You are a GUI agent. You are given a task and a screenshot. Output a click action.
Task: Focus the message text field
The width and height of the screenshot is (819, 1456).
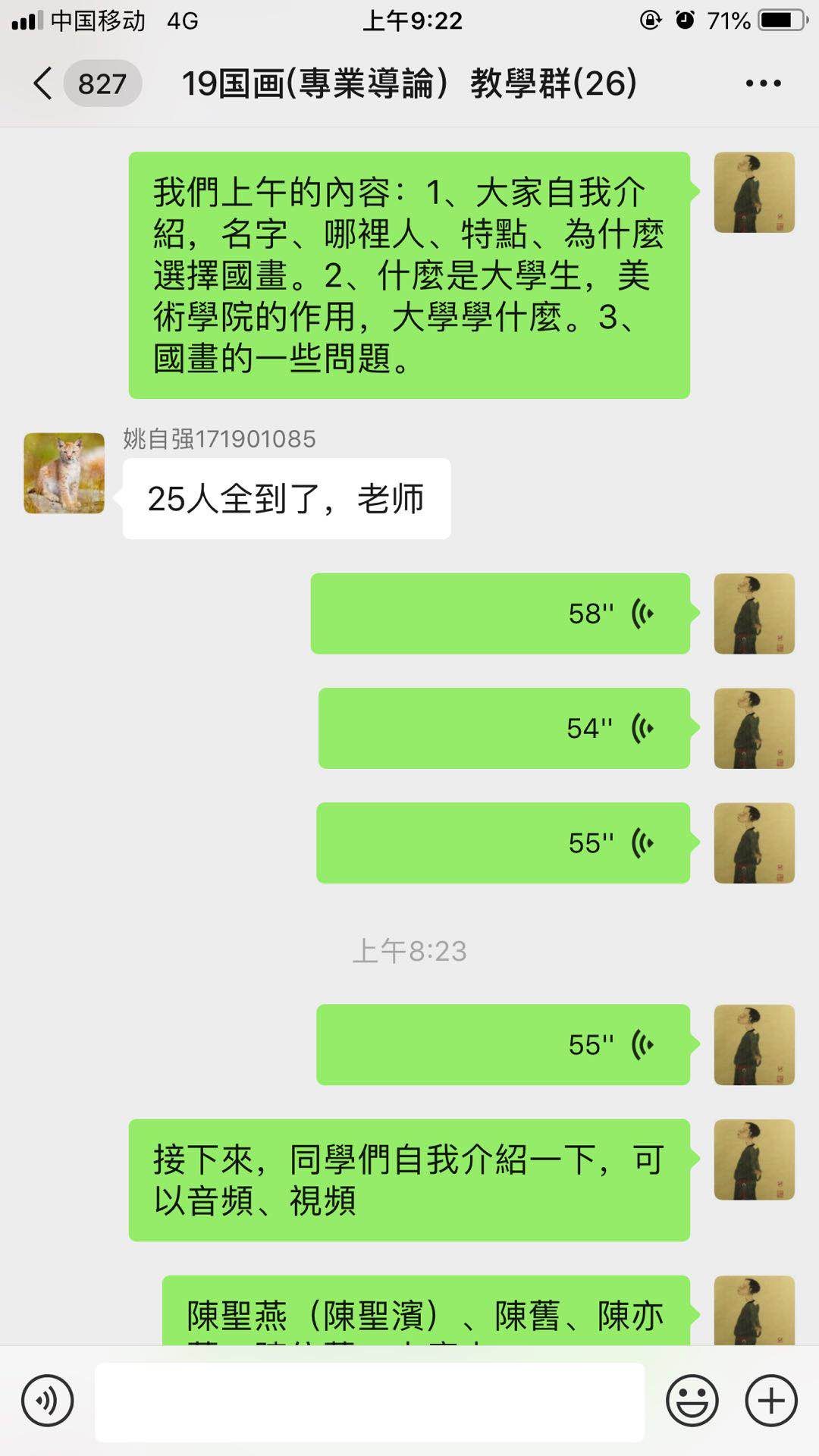click(x=370, y=1401)
